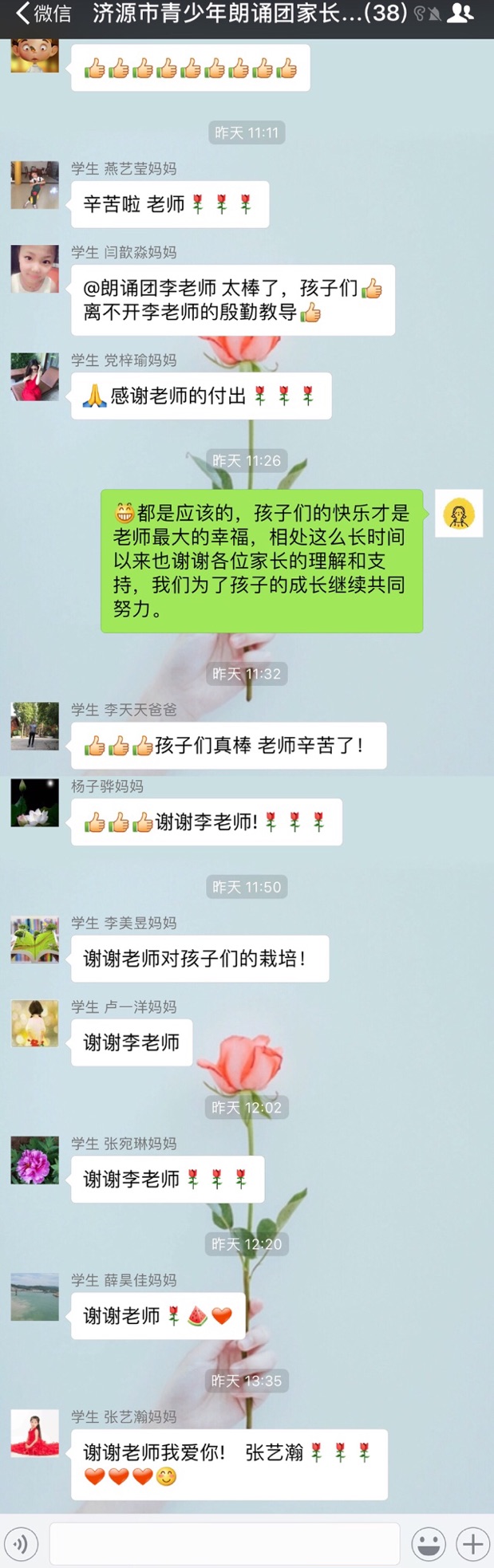The height and width of the screenshot is (1568, 494).
Task: Switch to voice message input
Action: click(x=22, y=1545)
